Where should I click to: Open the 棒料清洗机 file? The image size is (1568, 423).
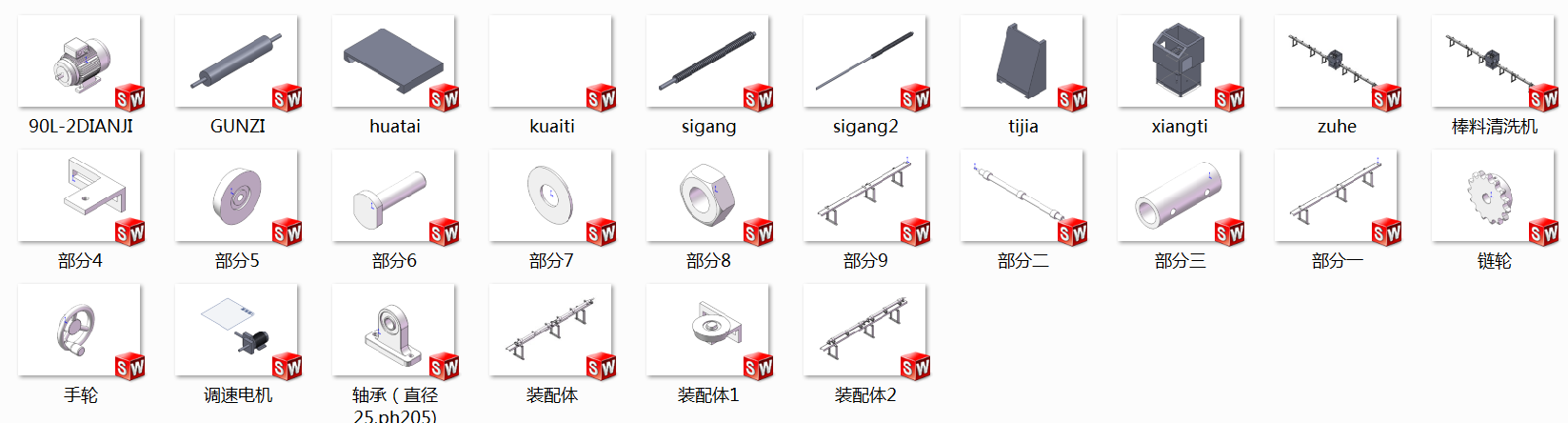pos(1494,63)
